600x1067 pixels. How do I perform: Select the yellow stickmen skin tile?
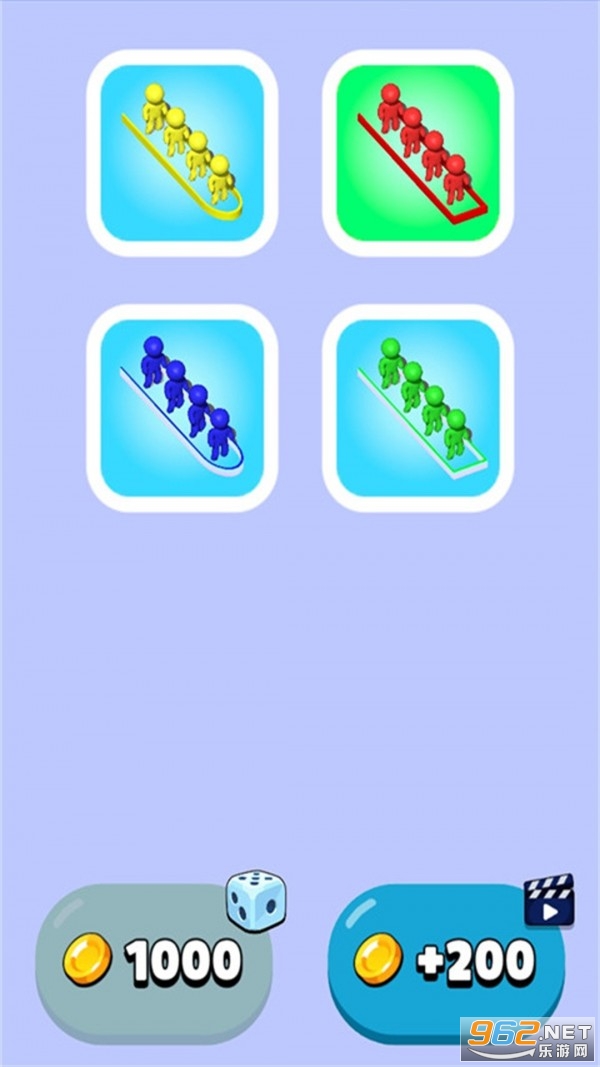[x=182, y=153]
